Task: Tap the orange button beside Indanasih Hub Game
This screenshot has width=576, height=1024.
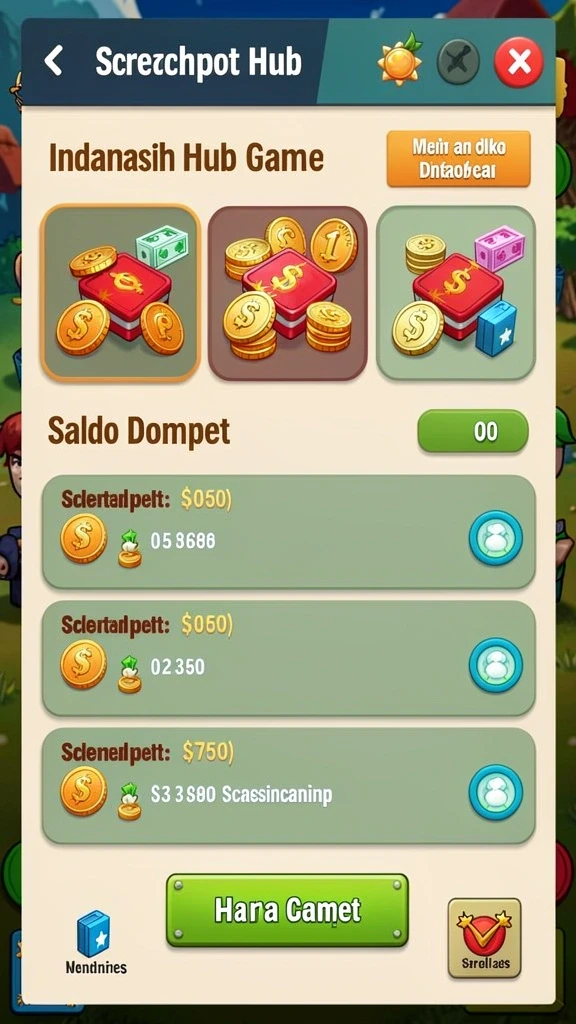Action: tap(458, 159)
